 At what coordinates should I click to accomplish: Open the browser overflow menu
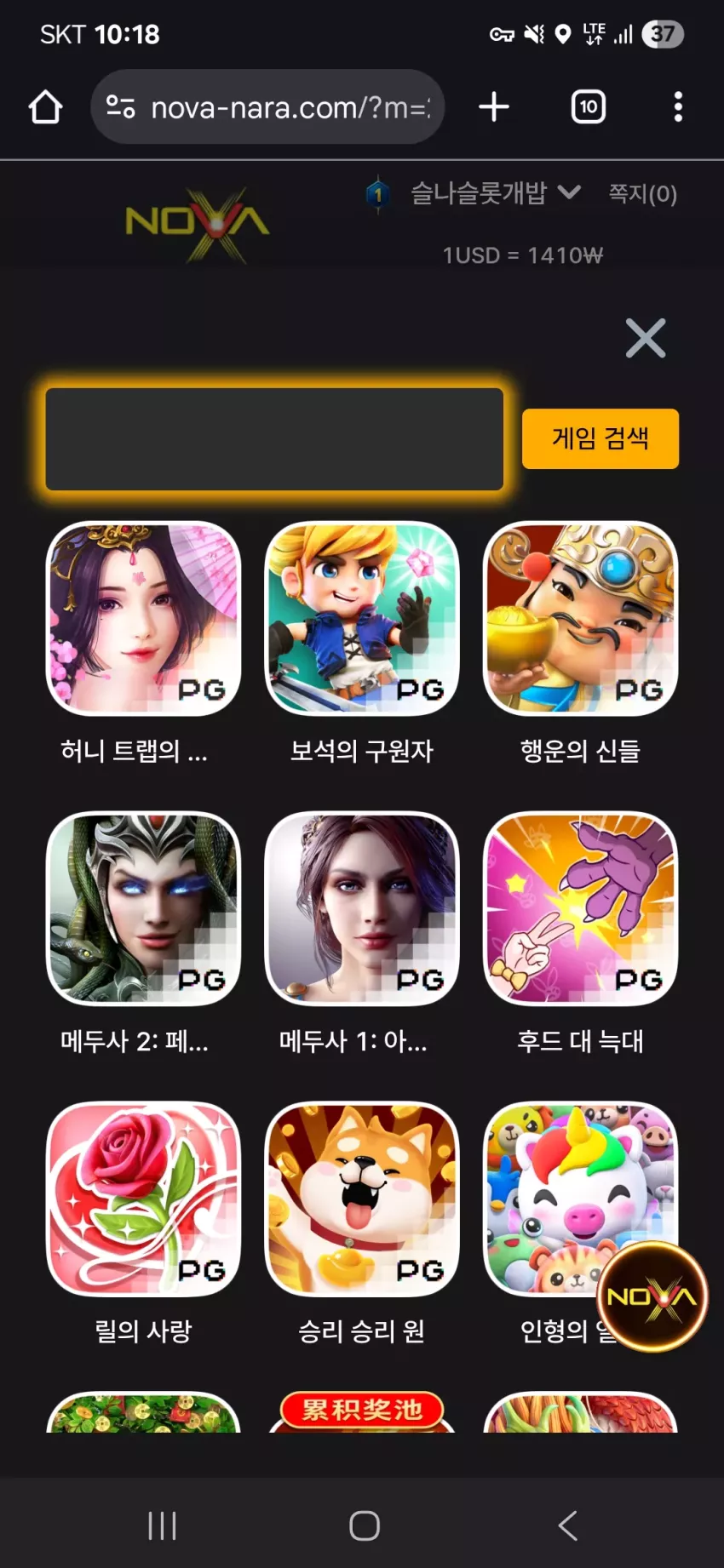(x=678, y=107)
